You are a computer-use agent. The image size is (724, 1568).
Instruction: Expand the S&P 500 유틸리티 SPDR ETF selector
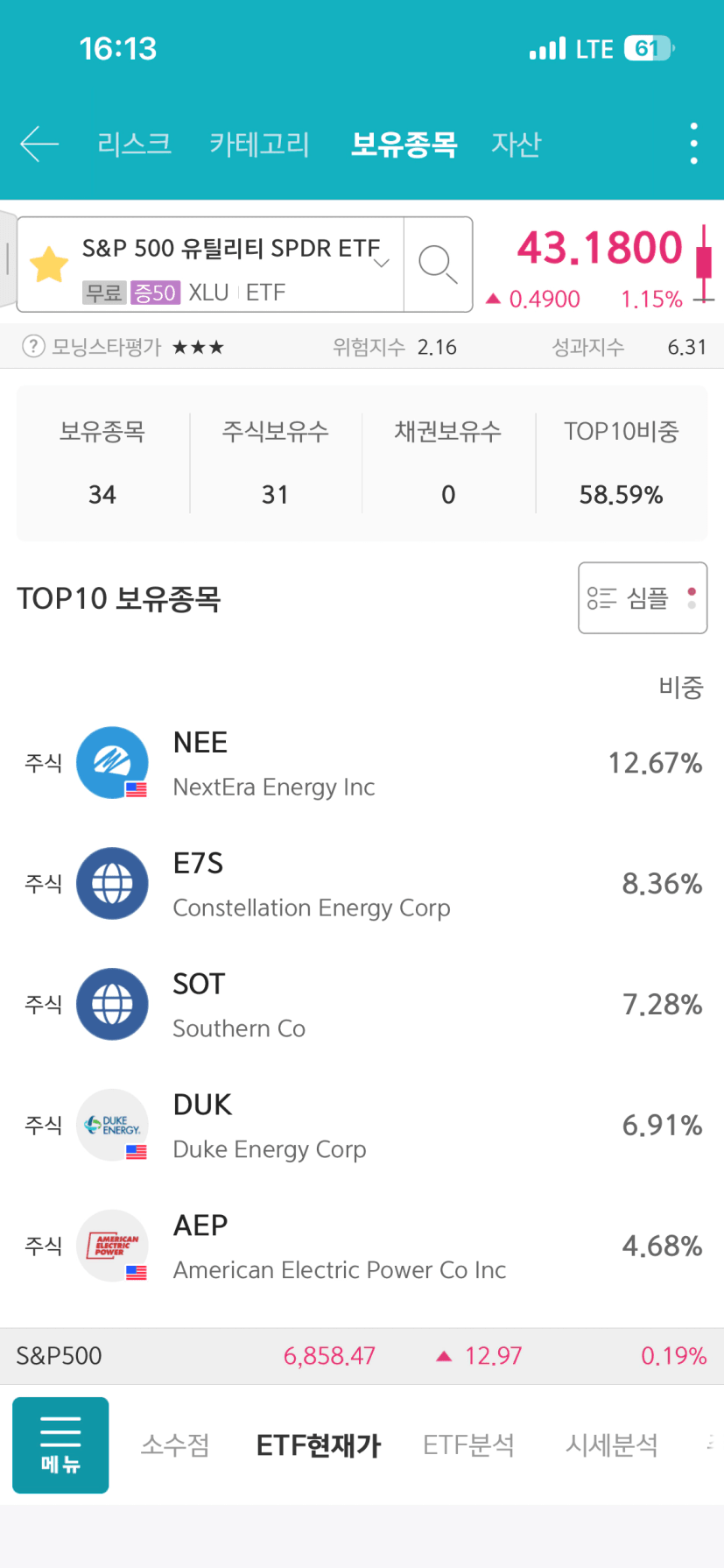381,263
